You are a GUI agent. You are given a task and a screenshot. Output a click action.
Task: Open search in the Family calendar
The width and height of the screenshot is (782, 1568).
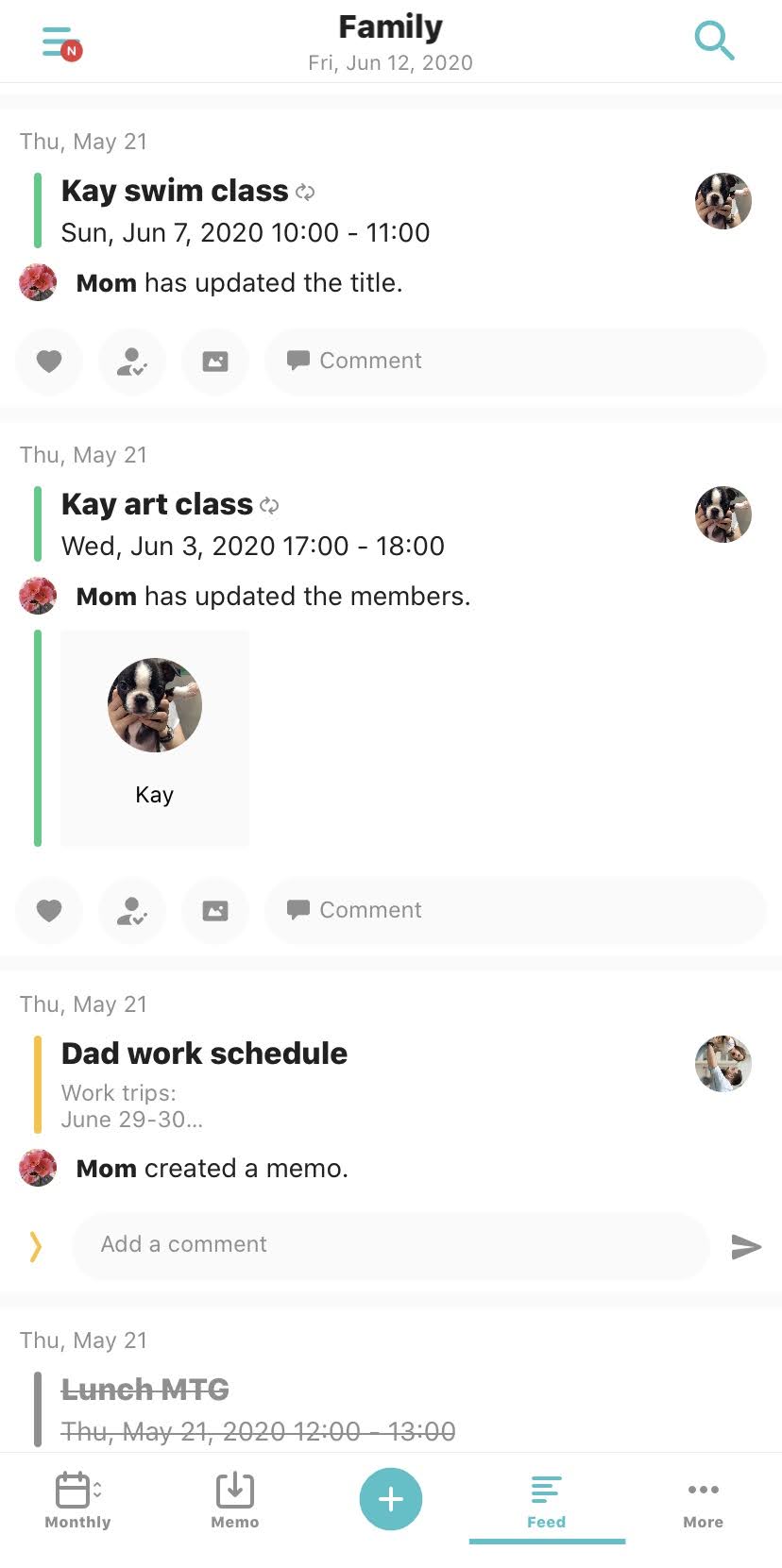click(714, 41)
